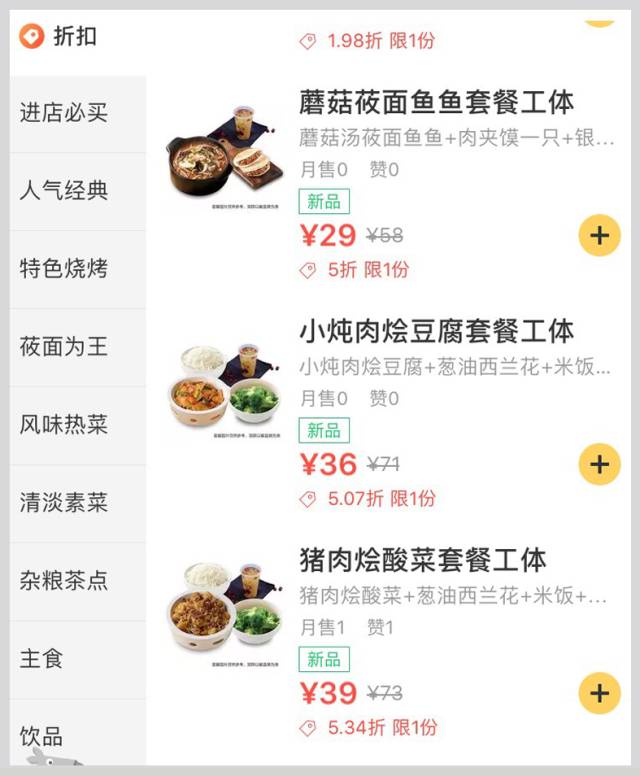View 小炖肉烩豆腐套餐工体 dish details

point(437,332)
